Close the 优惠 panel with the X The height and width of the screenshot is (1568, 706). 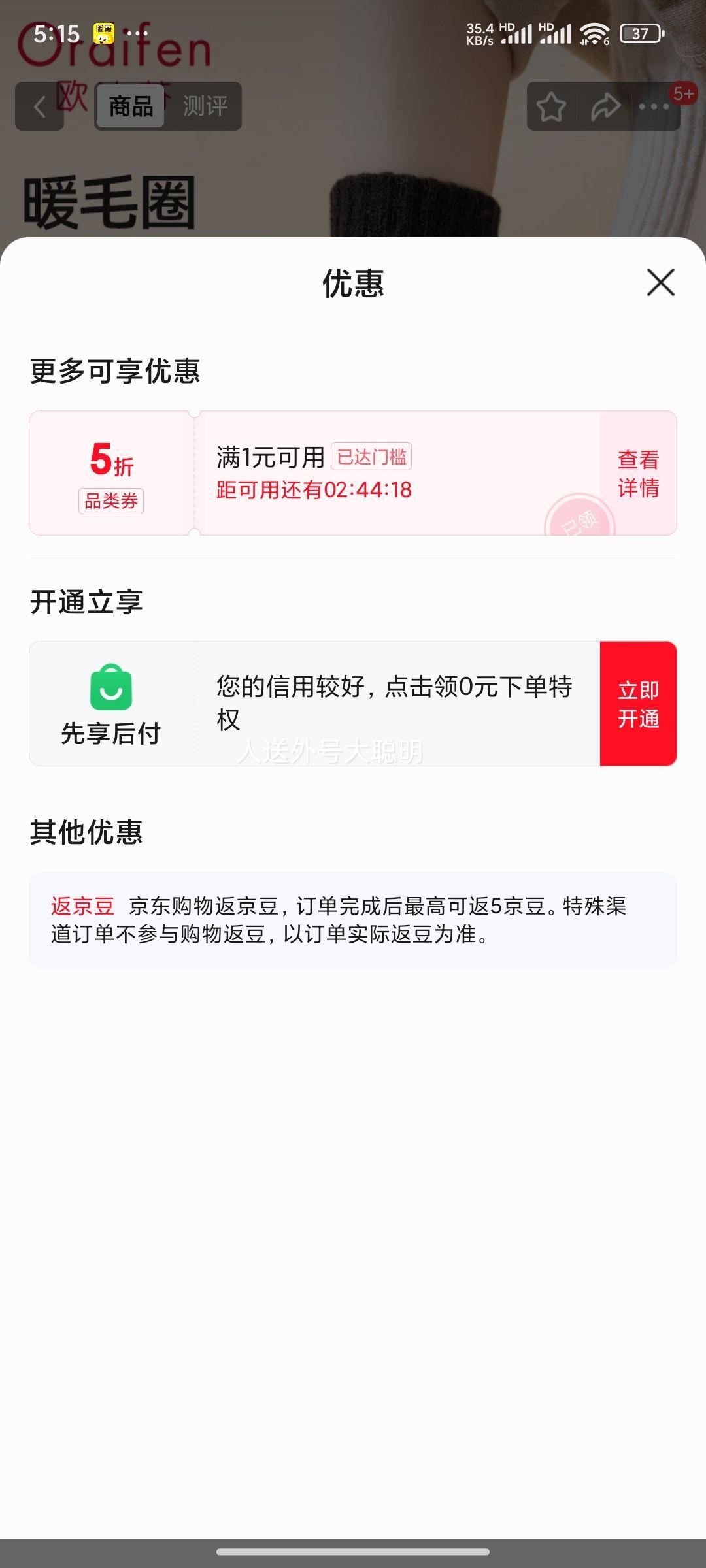[x=661, y=282]
